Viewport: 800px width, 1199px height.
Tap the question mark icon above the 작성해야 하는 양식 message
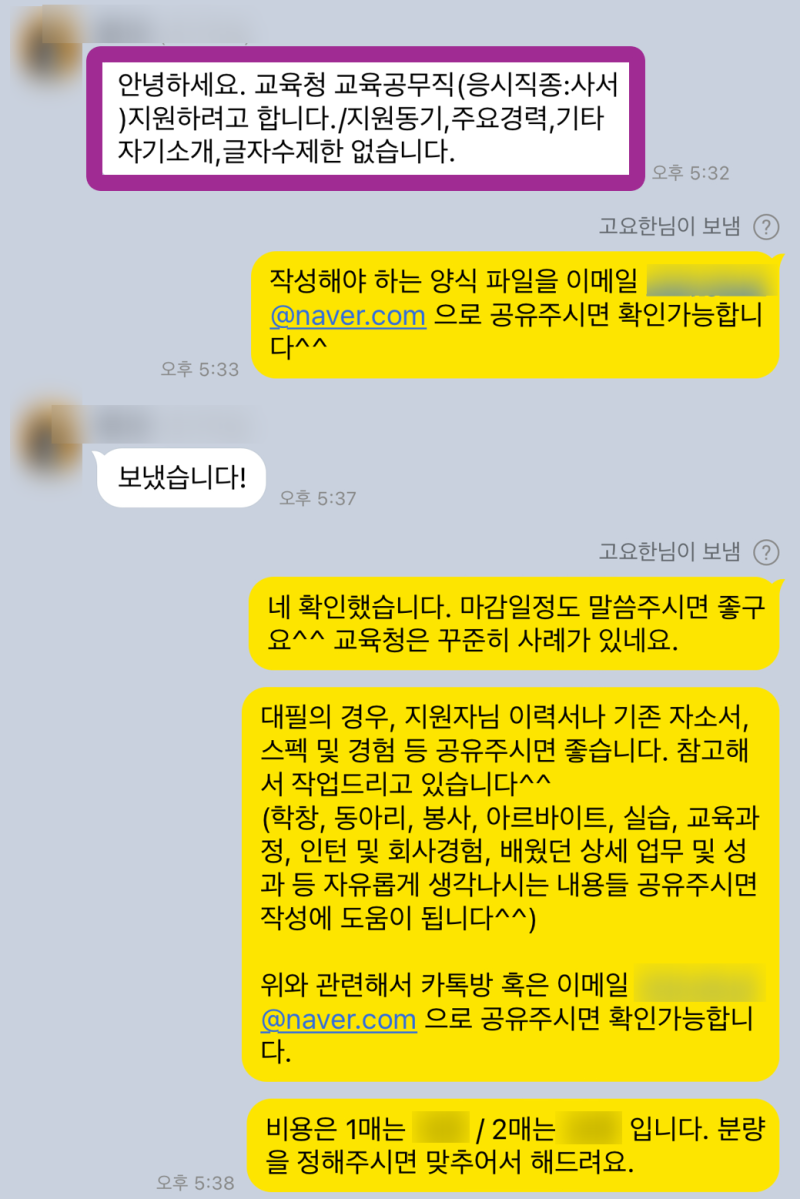(x=765, y=227)
